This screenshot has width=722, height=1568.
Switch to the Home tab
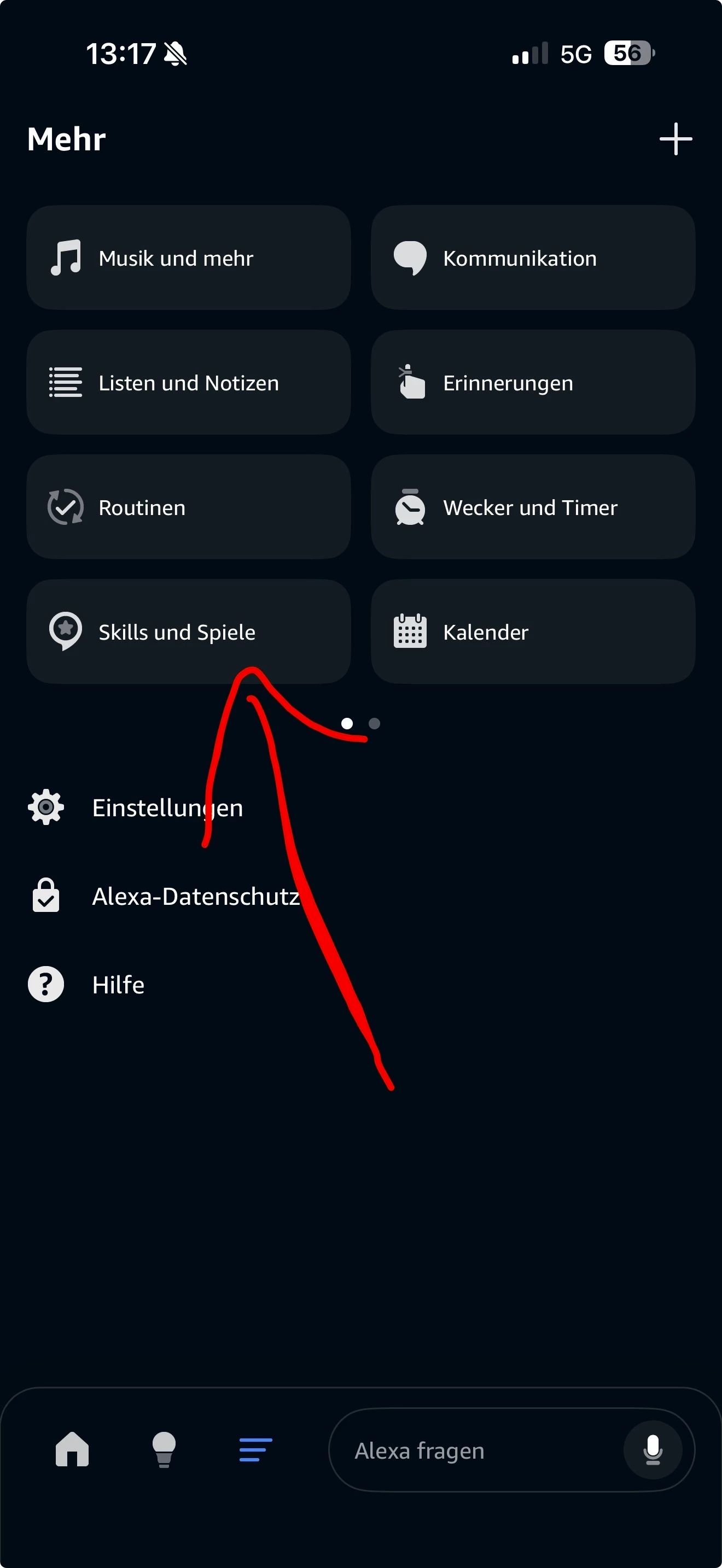pos(72,1449)
